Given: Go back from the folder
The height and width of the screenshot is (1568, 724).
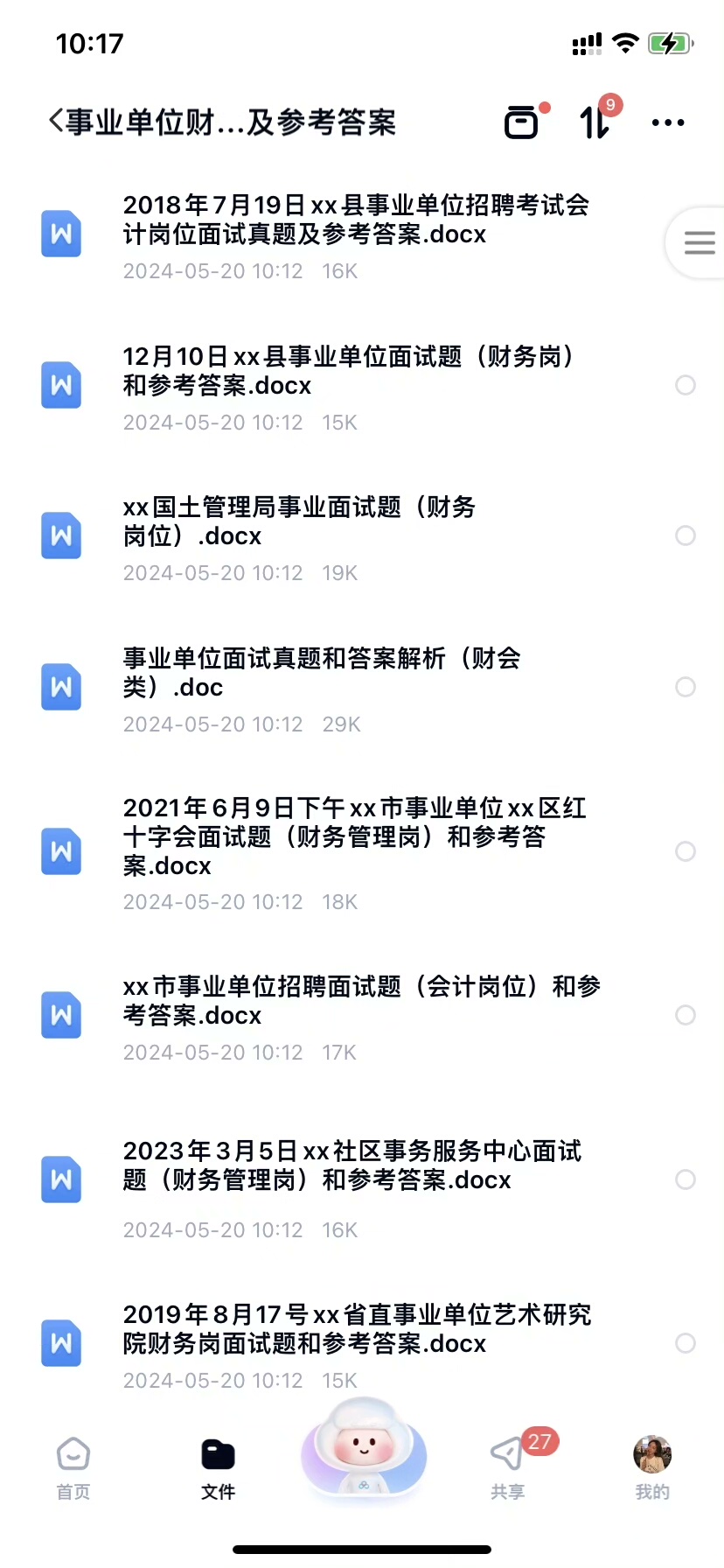Looking at the screenshot, I should pos(56,122).
